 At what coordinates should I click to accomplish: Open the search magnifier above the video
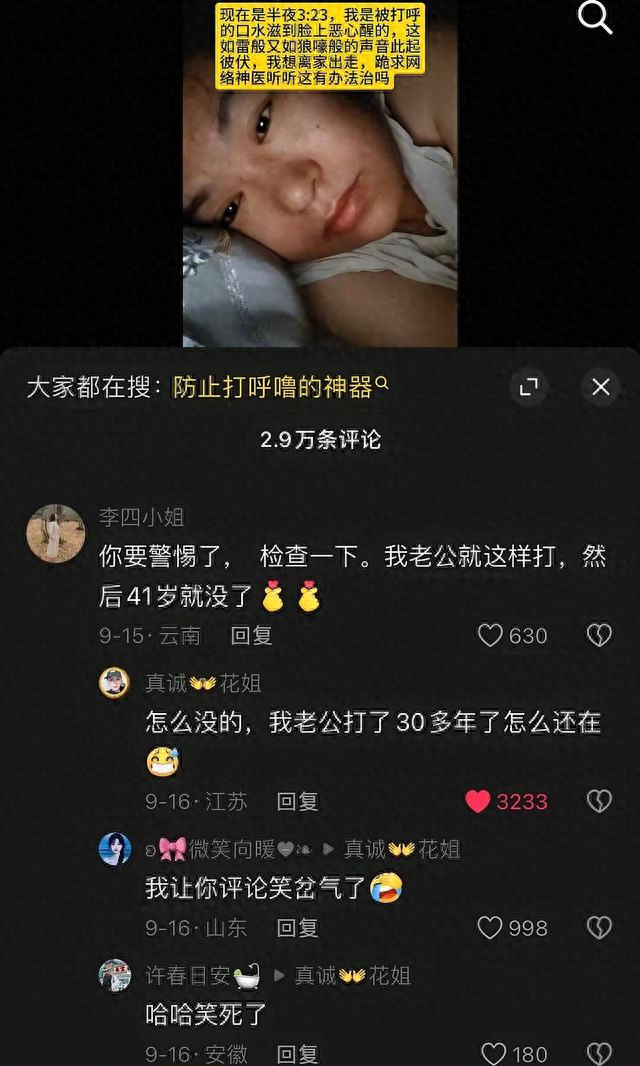click(595, 17)
